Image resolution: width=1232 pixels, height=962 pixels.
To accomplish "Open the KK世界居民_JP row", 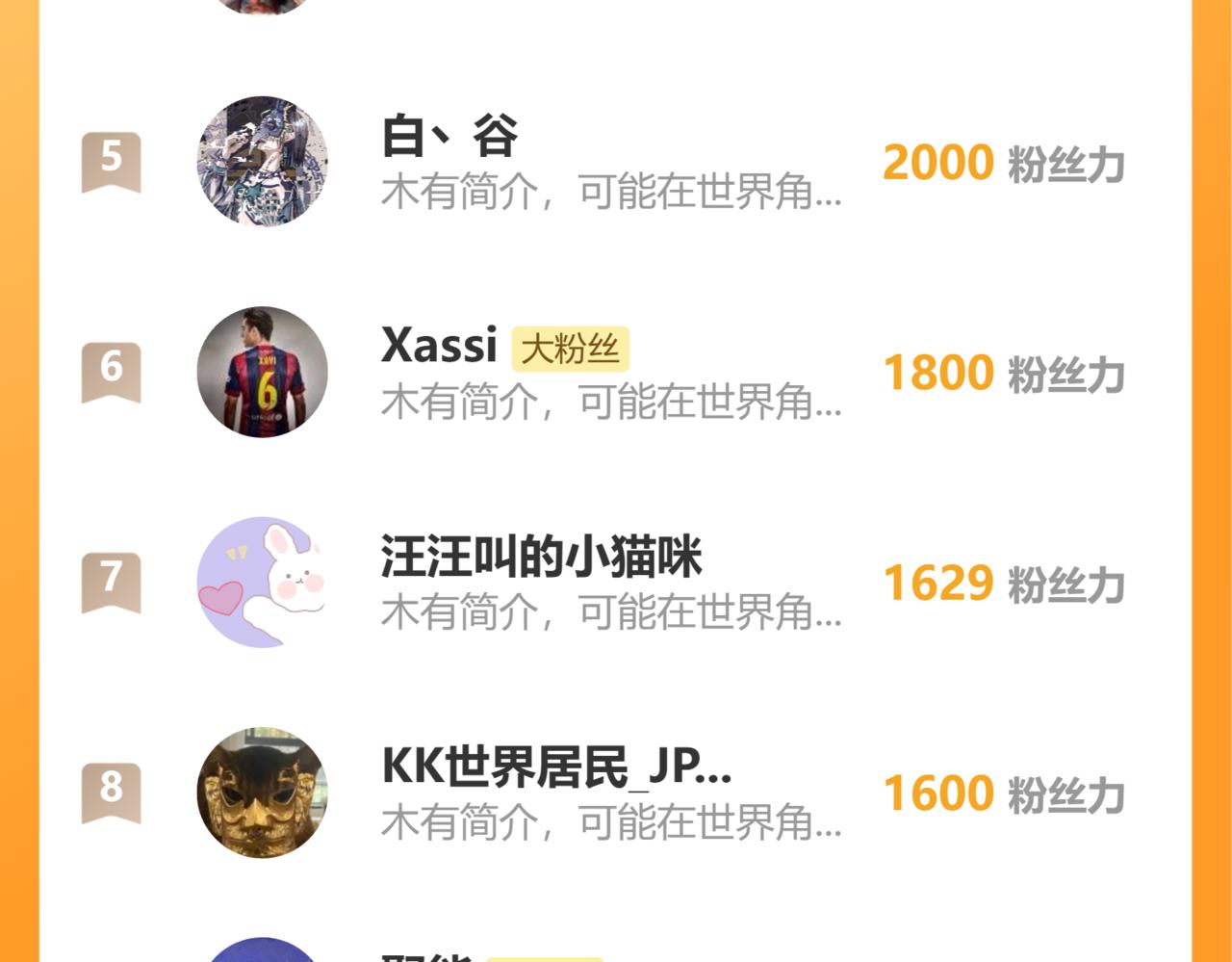I will click(x=555, y=767).
